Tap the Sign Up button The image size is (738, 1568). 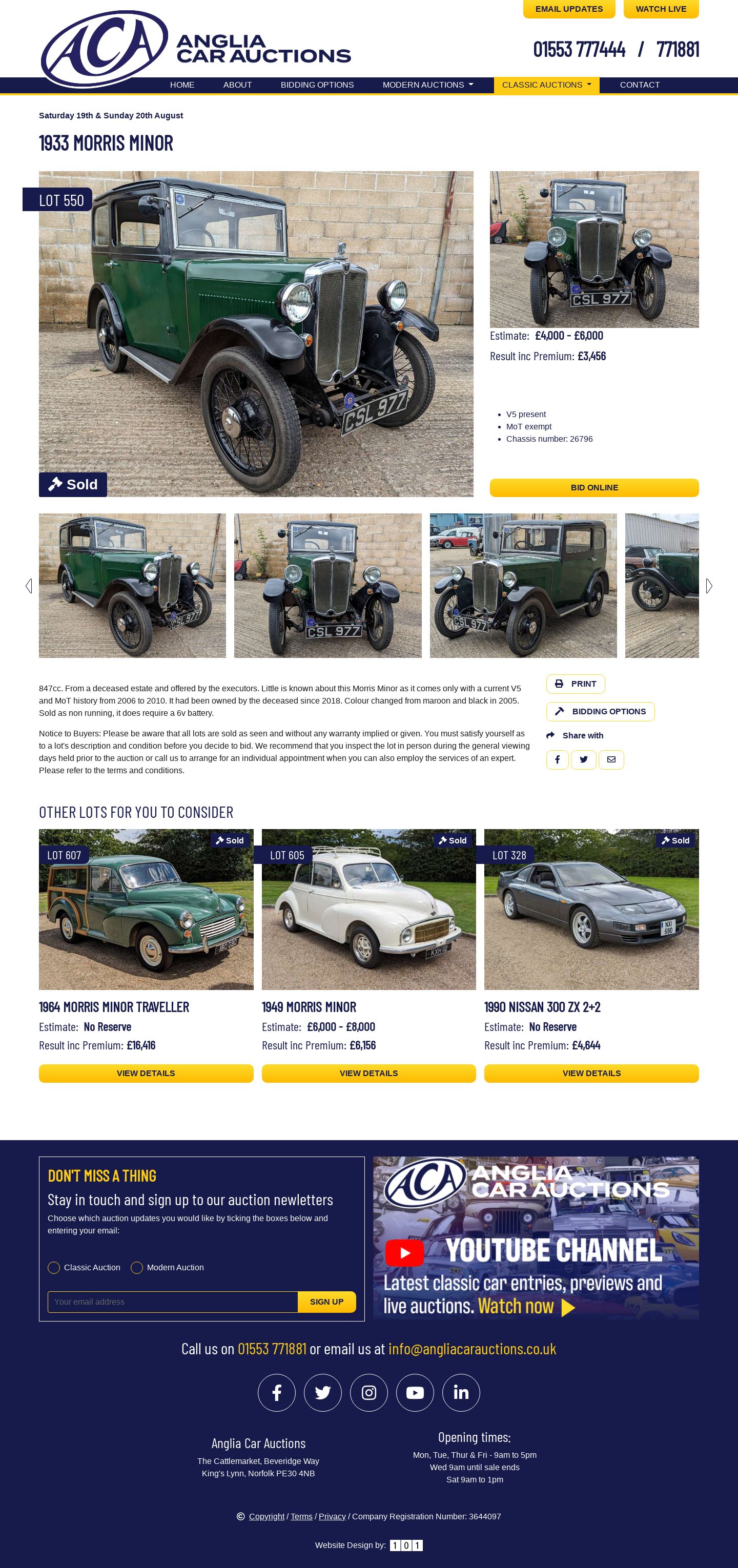(x=326, y=1302)
